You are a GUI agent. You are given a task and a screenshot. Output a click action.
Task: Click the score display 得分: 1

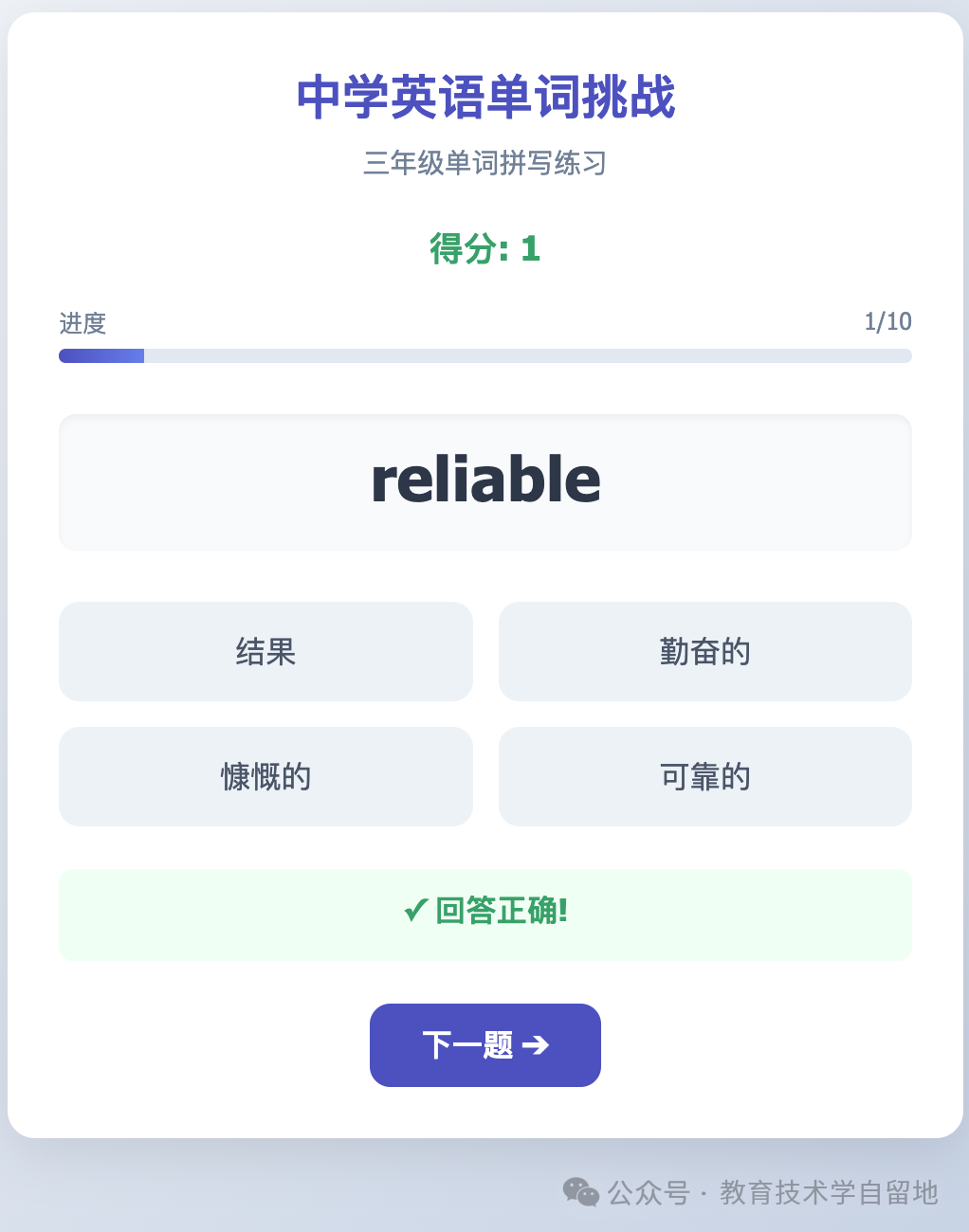click(484, 249)
